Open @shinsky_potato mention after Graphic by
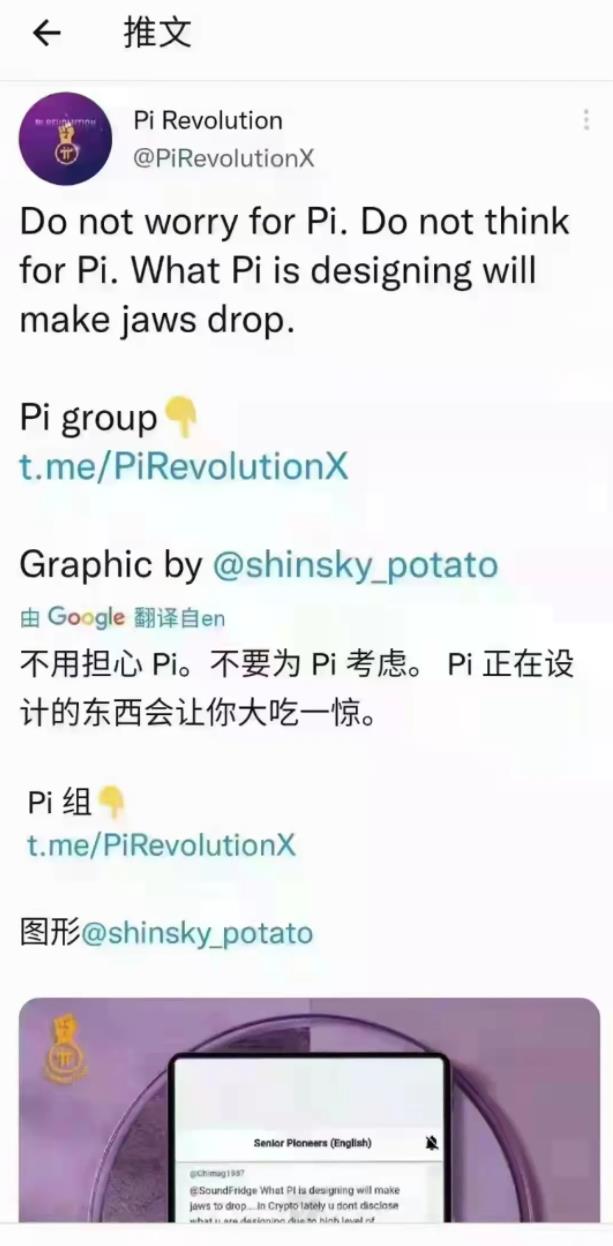 tap(355, 565)
